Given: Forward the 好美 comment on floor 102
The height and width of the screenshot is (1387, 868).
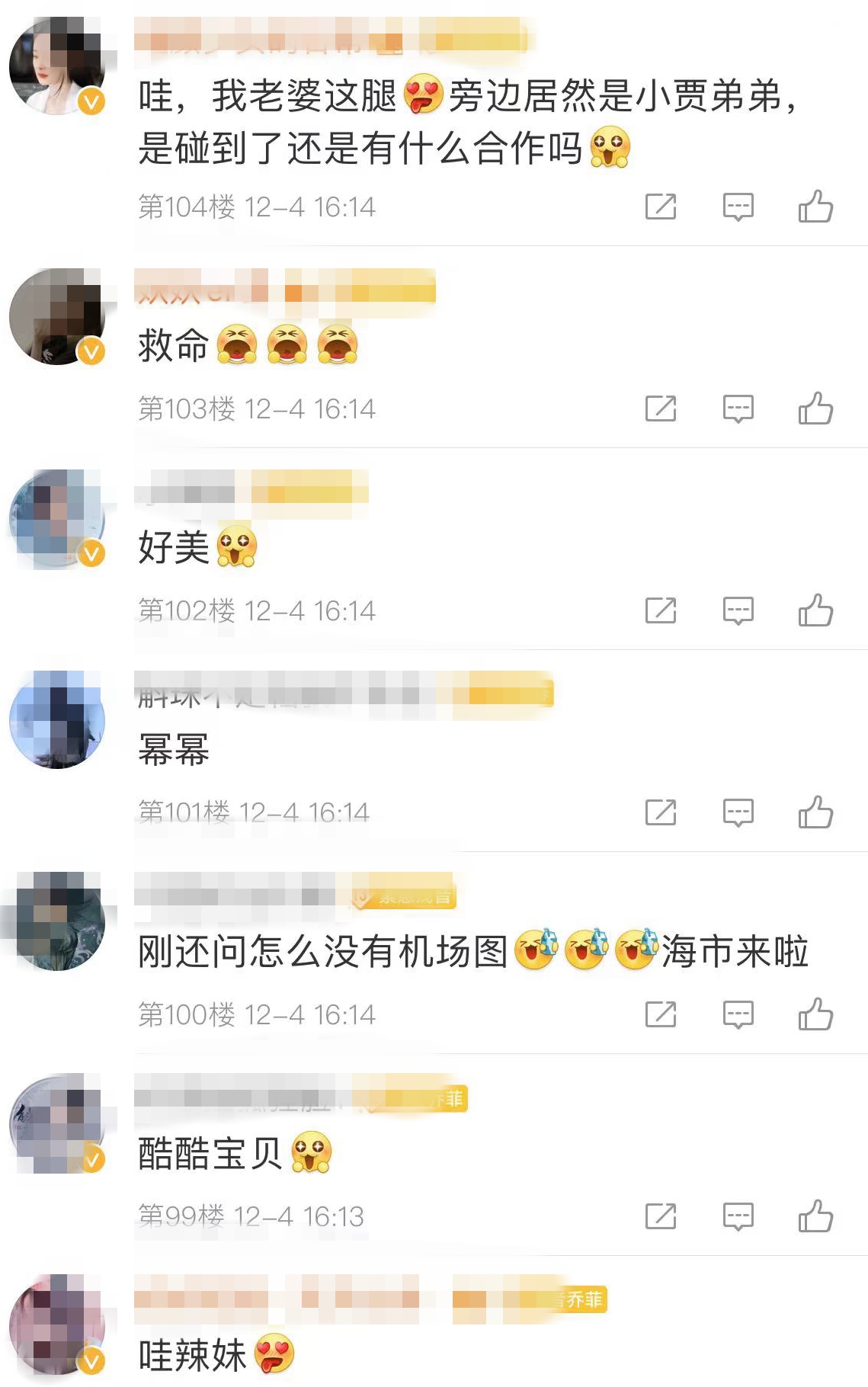Looking at the screenshot, I should coord(662,610).
